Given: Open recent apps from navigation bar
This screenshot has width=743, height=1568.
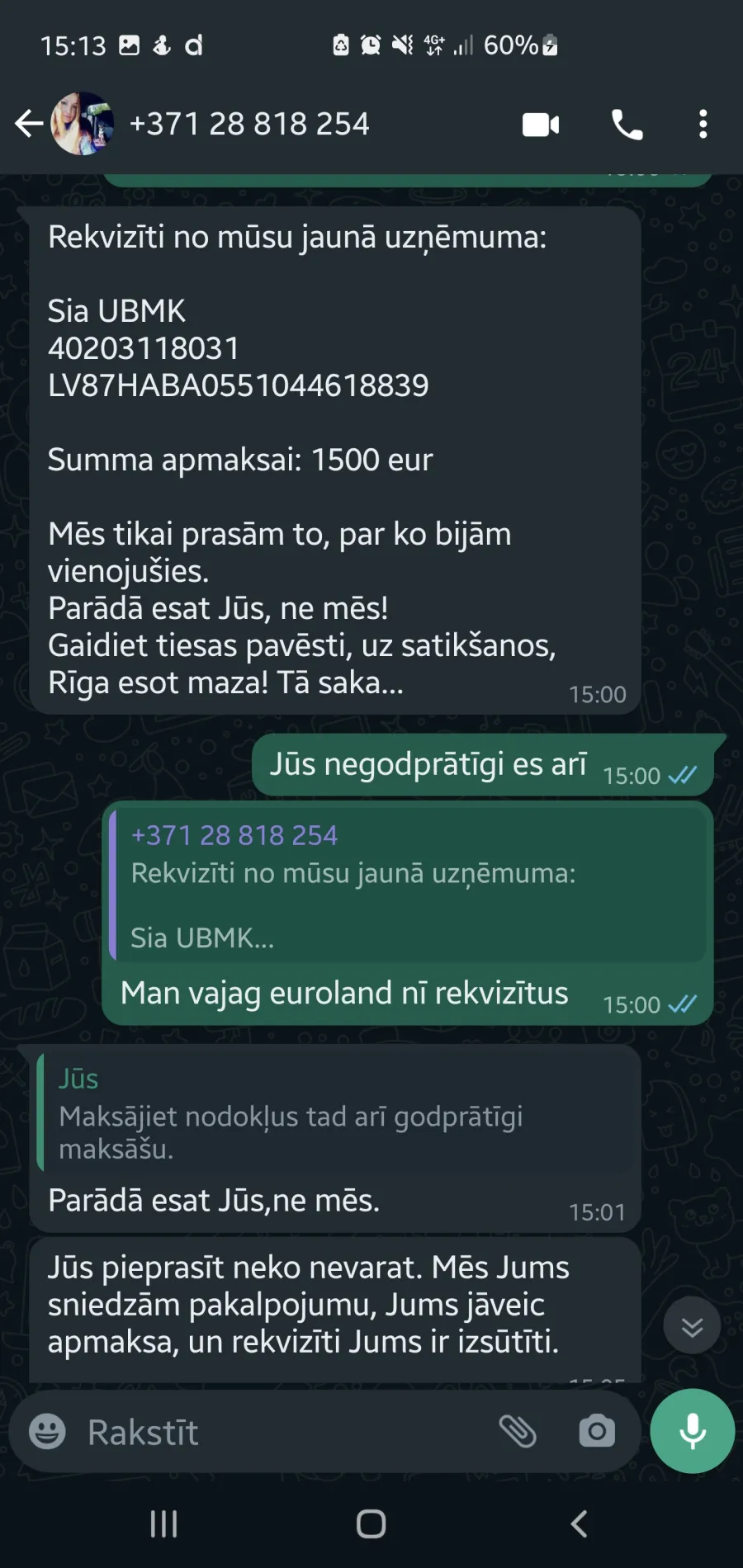Looking at the screenshot, I should [163, 1523].
